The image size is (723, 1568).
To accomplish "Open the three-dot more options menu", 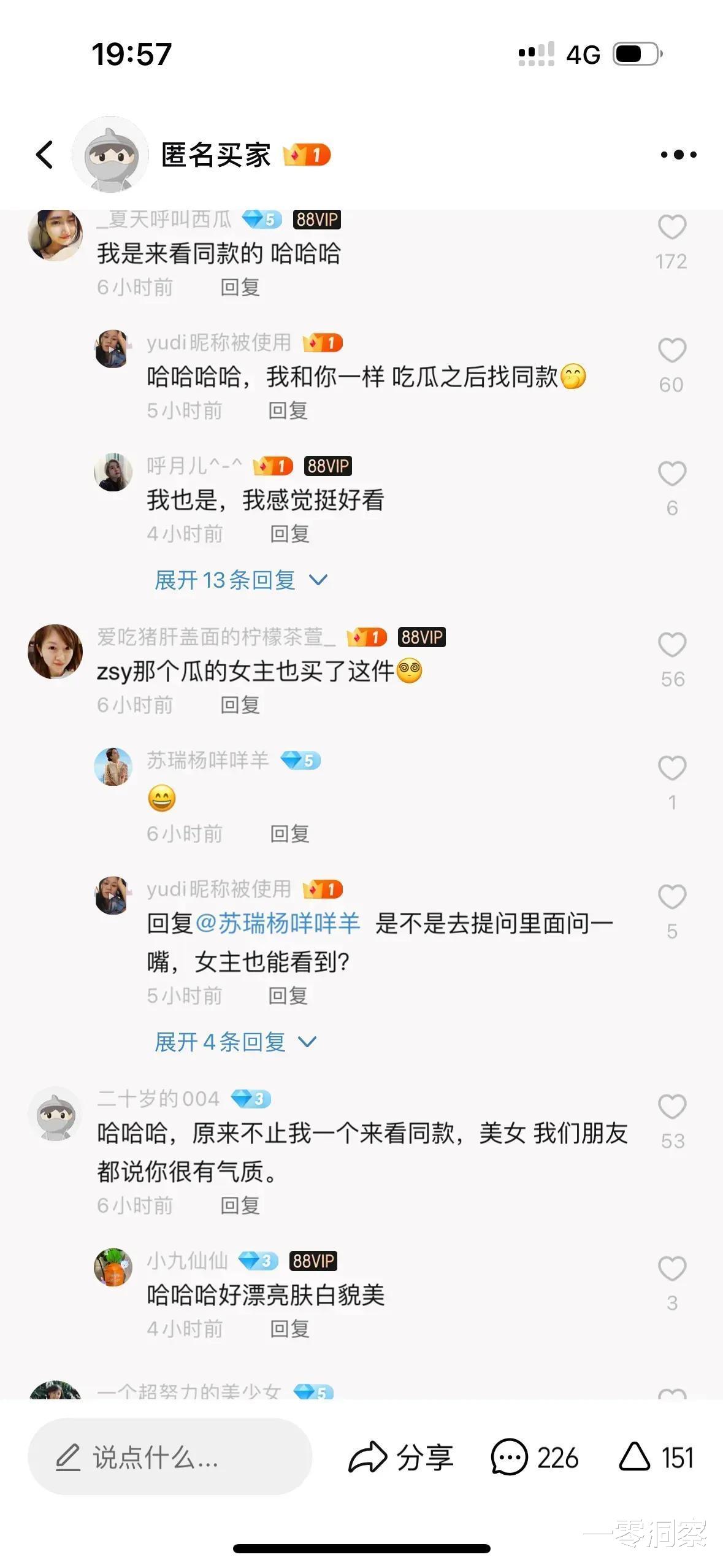I will pyautogui.click(x=678, y=155).
